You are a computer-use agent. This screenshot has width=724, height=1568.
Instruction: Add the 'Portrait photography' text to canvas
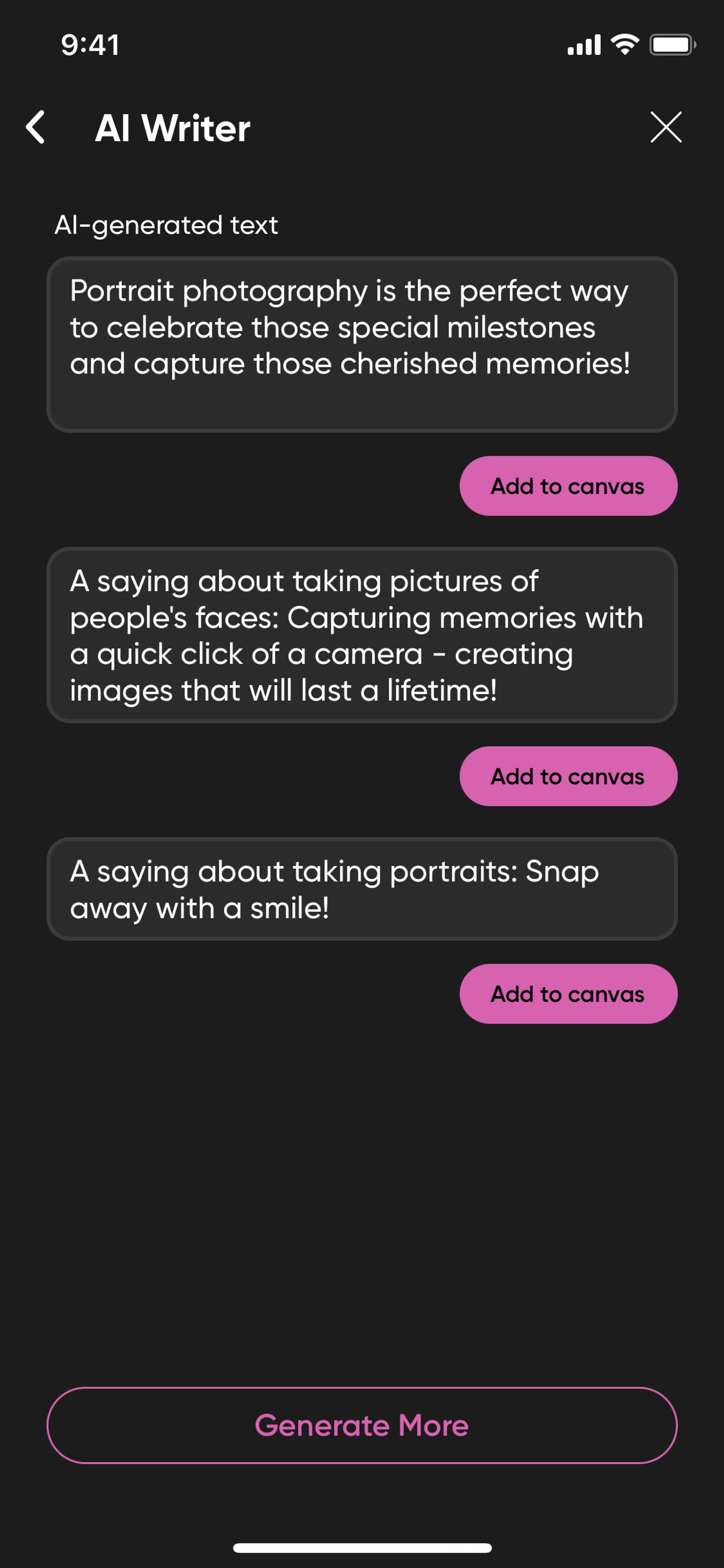tap(568, 486)
